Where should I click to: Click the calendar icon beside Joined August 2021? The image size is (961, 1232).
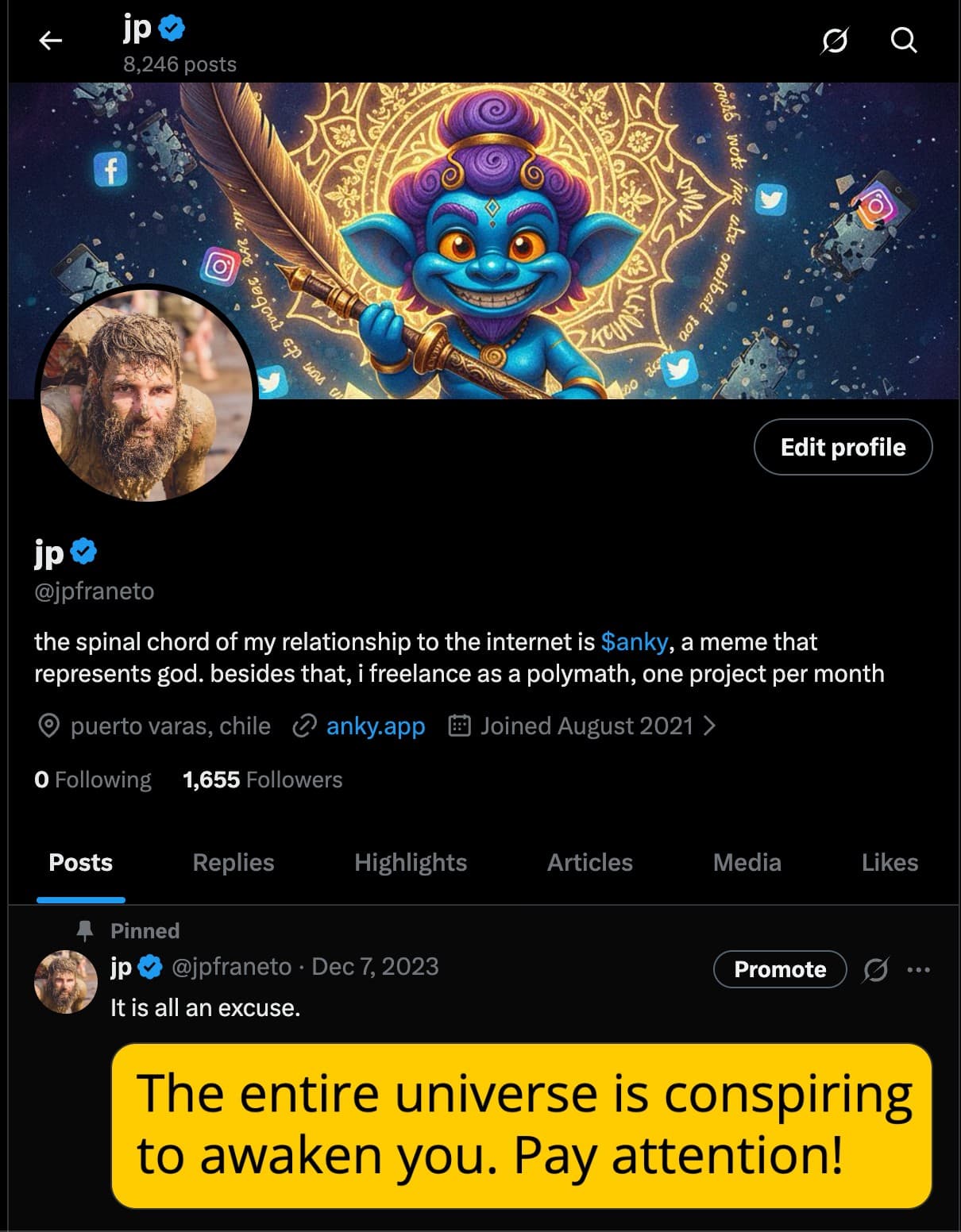(x=461, y=726)
